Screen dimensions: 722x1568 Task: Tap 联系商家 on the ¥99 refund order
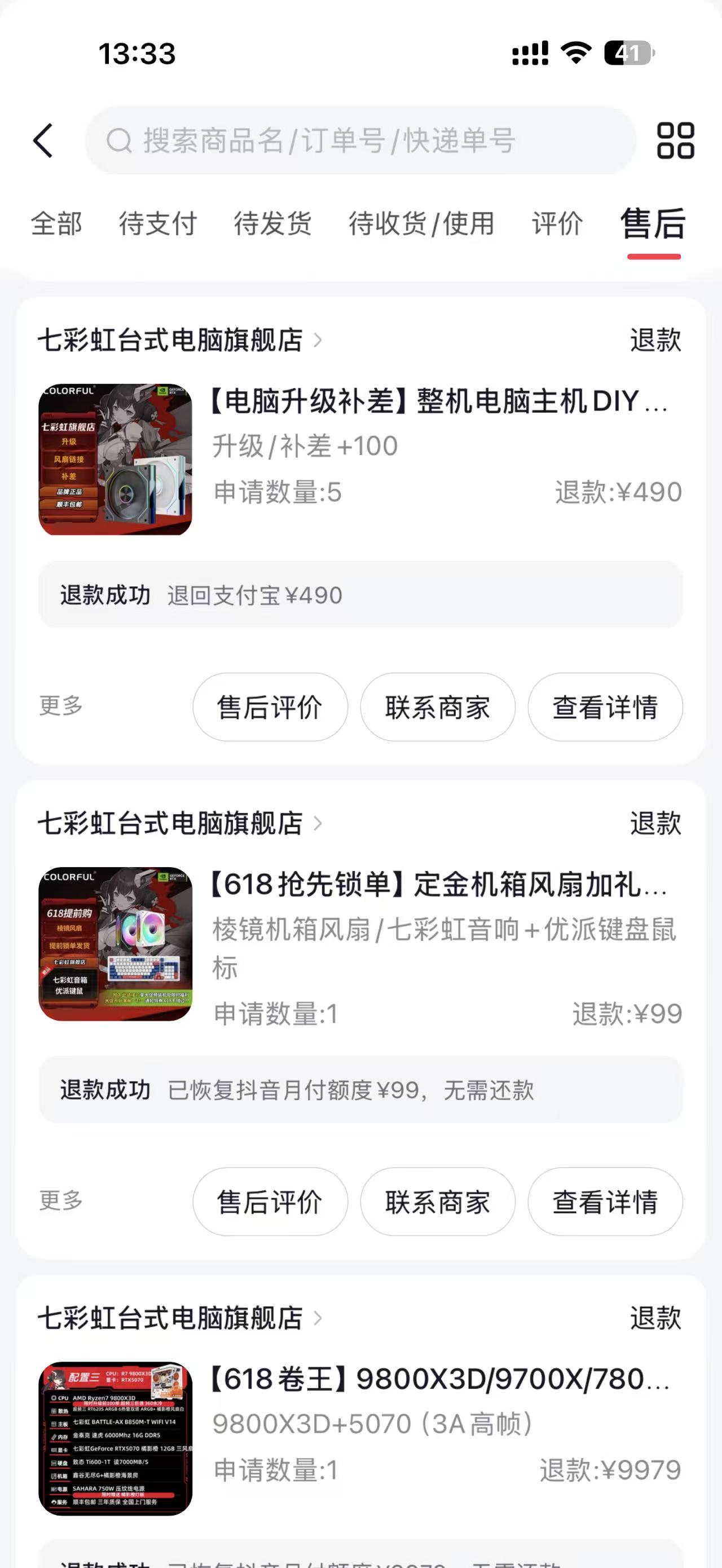pos(438,1202)
